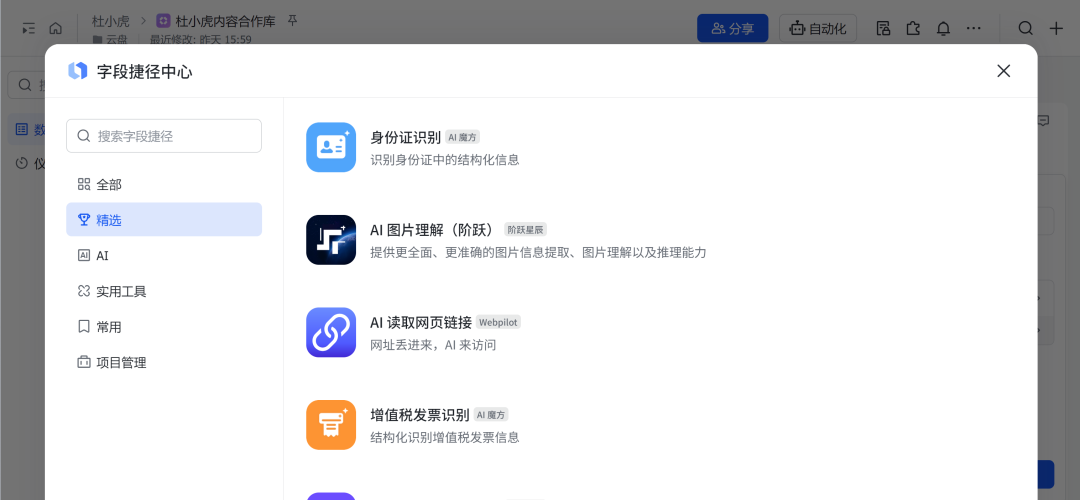The height and width of the screenshot is (500, 1080).
Task: Select AI 读取网页链接 shortcut
Action: (x=420, y=322)
